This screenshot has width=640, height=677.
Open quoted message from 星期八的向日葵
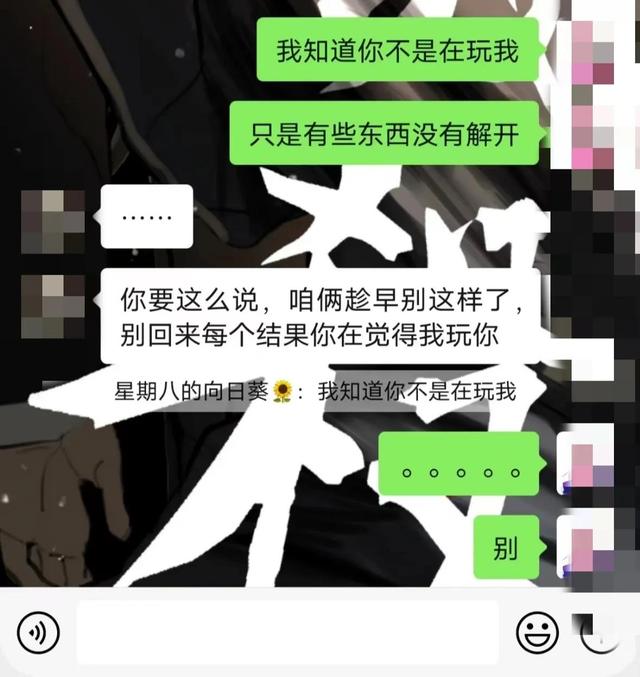316,391
